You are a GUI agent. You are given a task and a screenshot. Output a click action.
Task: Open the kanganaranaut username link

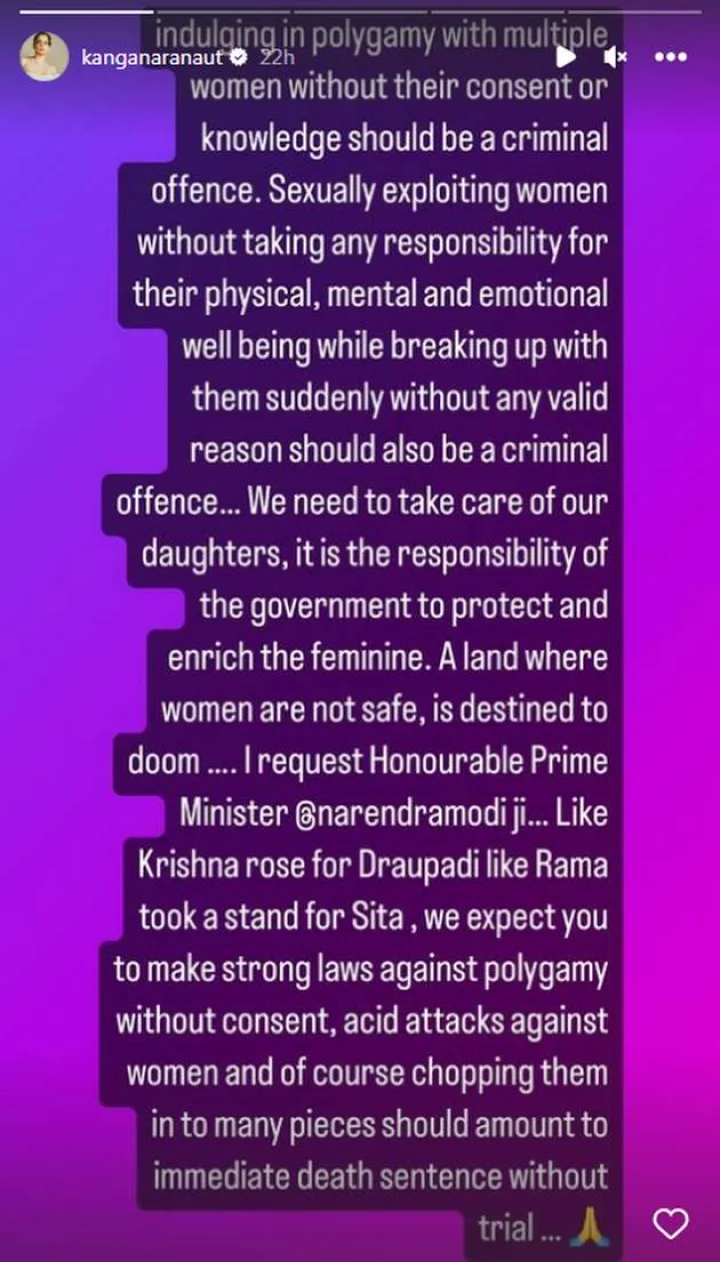point(156,58)
